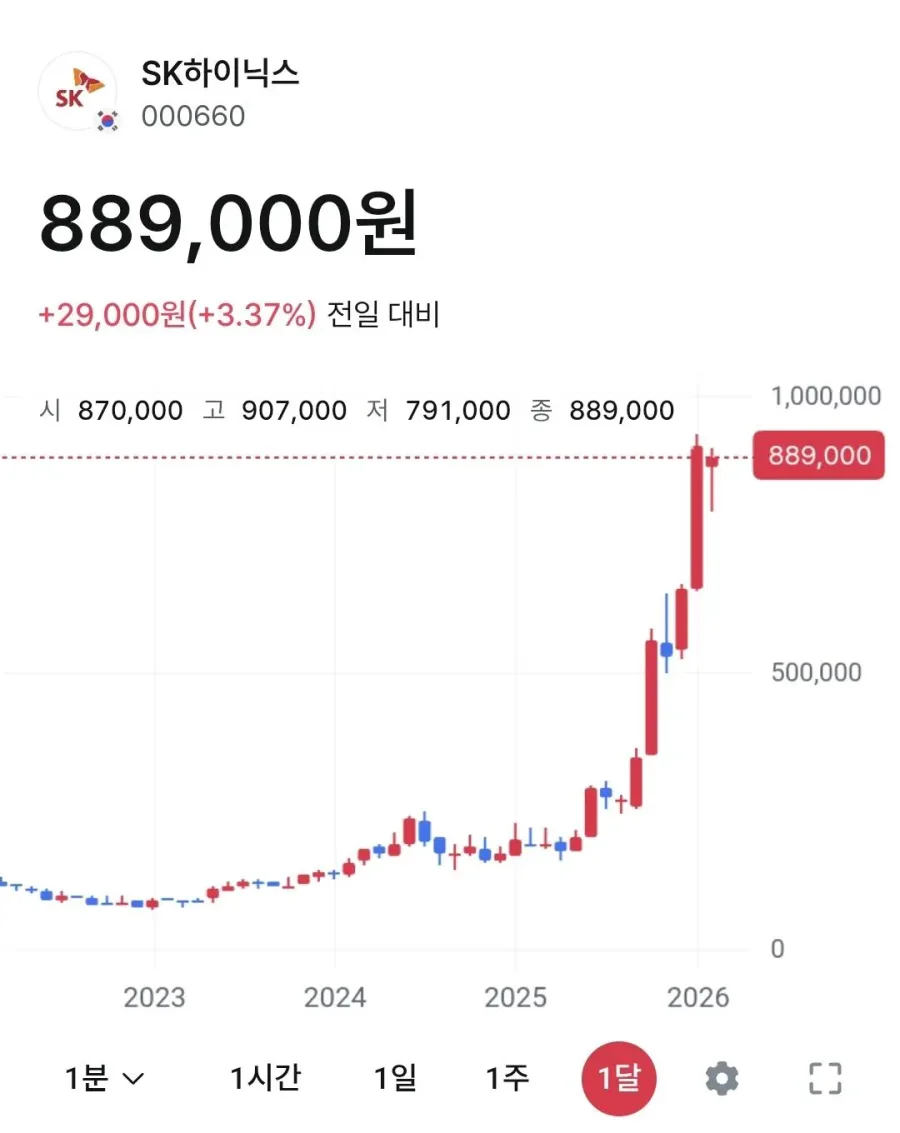The width and height of the screenshot is (900, 1133).
Task: Change chart to 1주 interval
Action: (507, 1077)
